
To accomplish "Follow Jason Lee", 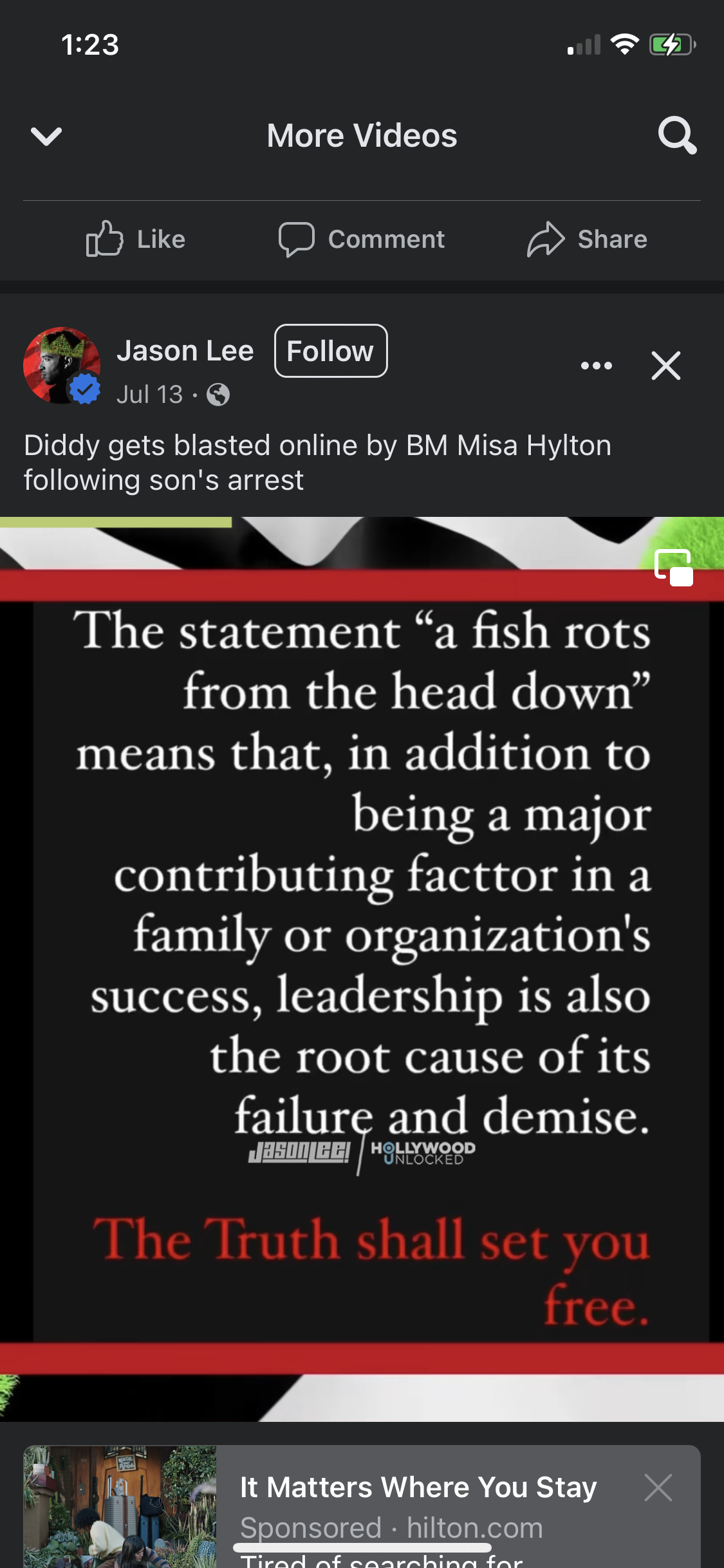I will coord(331,351).
